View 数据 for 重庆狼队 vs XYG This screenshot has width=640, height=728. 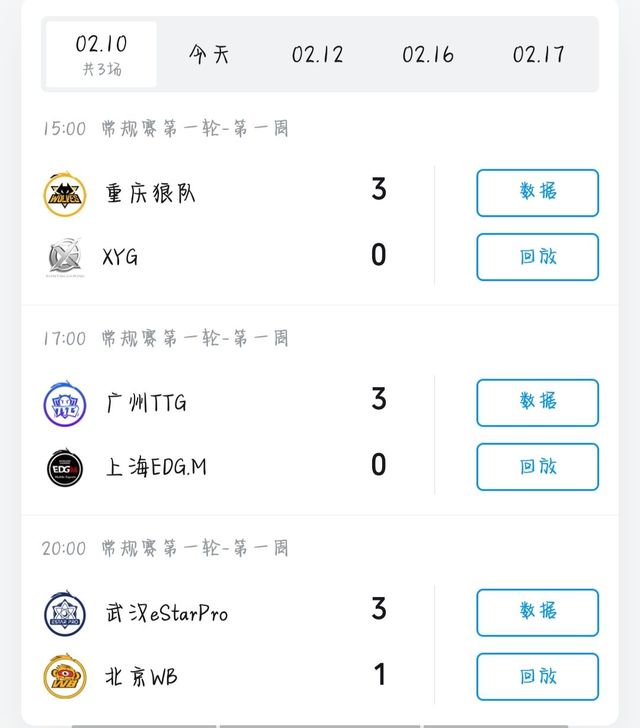pos(537,193)
